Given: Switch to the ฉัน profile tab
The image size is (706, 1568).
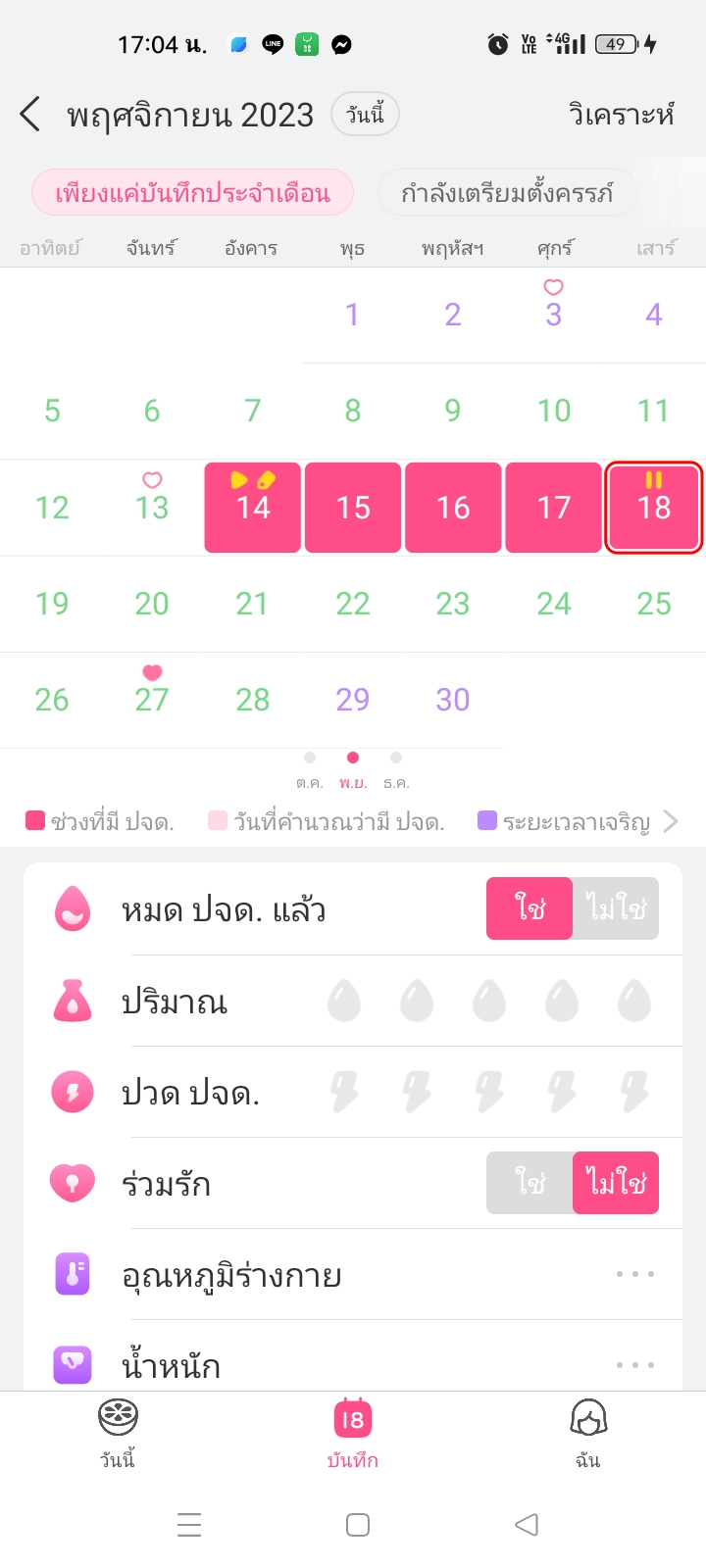Looking at the screenshot, I should [x=587, y=1433].
